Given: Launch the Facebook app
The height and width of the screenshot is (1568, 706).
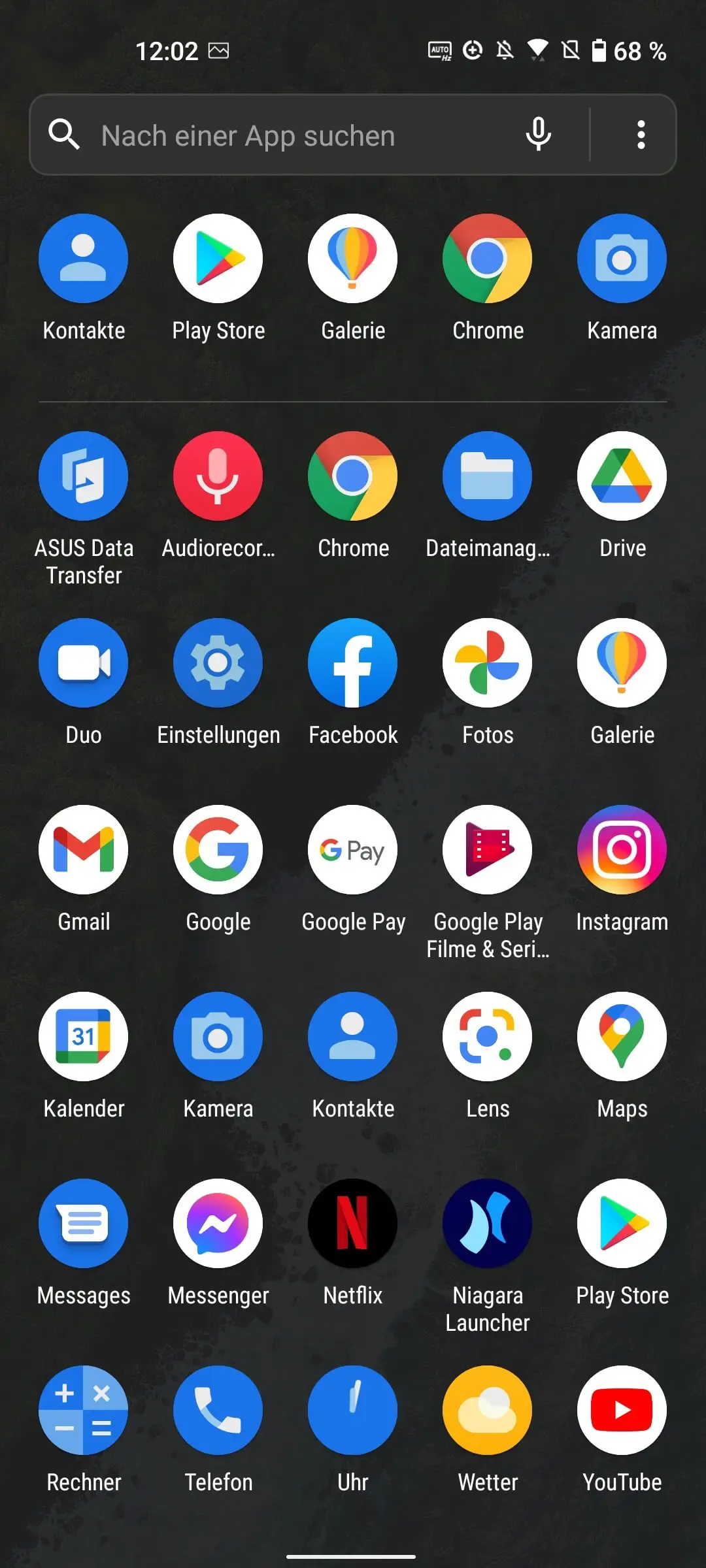Looking at the screenshot, I should (353, 663).
